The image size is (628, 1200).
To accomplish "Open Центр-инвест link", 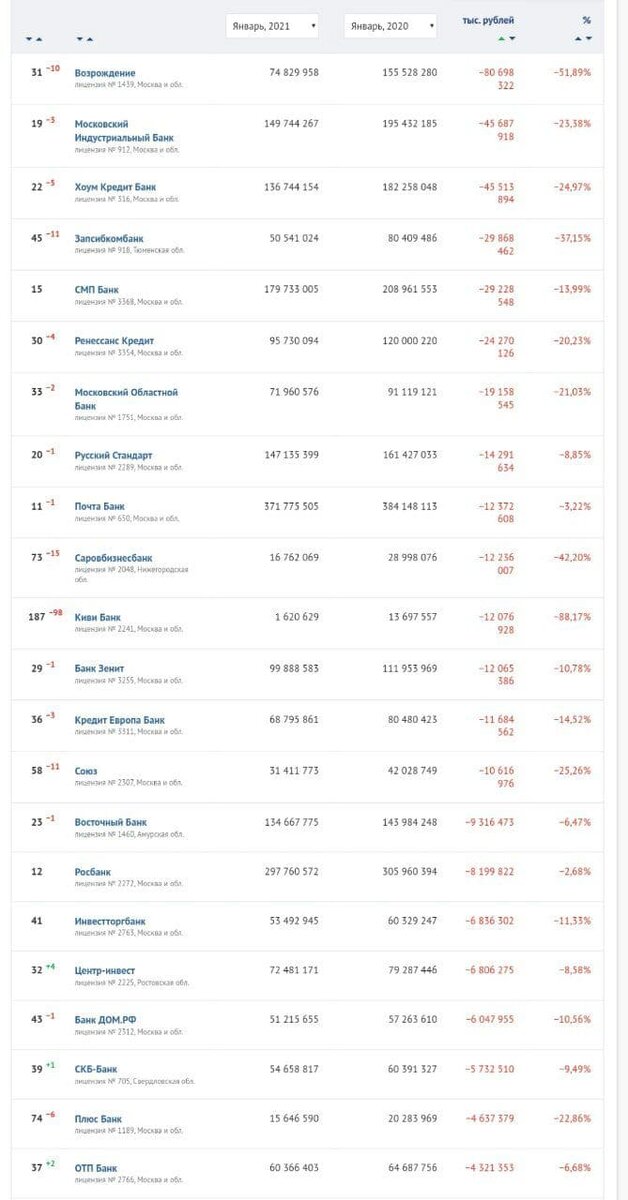I will coord(105,971).
